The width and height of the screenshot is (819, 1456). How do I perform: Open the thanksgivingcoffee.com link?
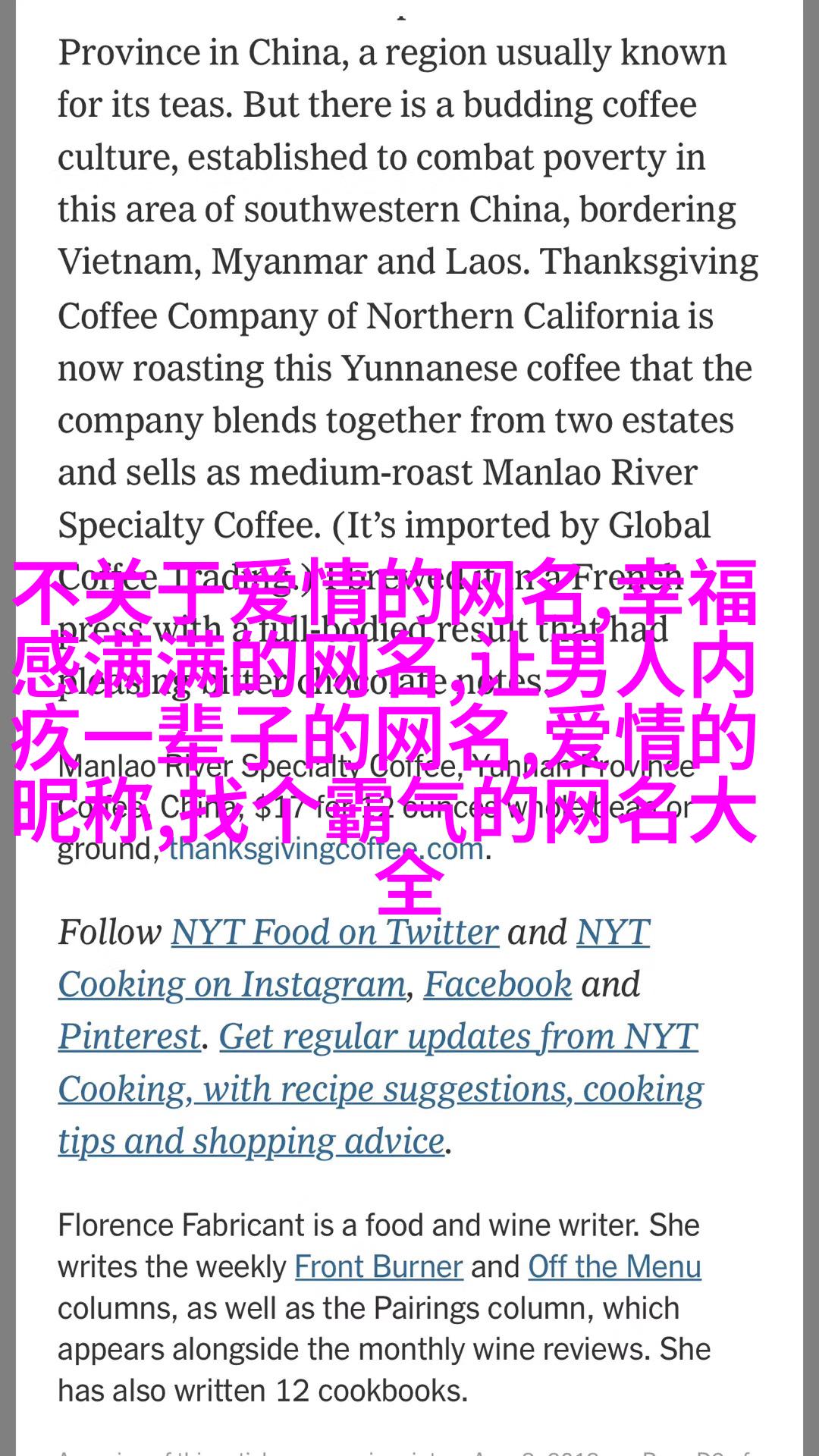tap(326, 849)
